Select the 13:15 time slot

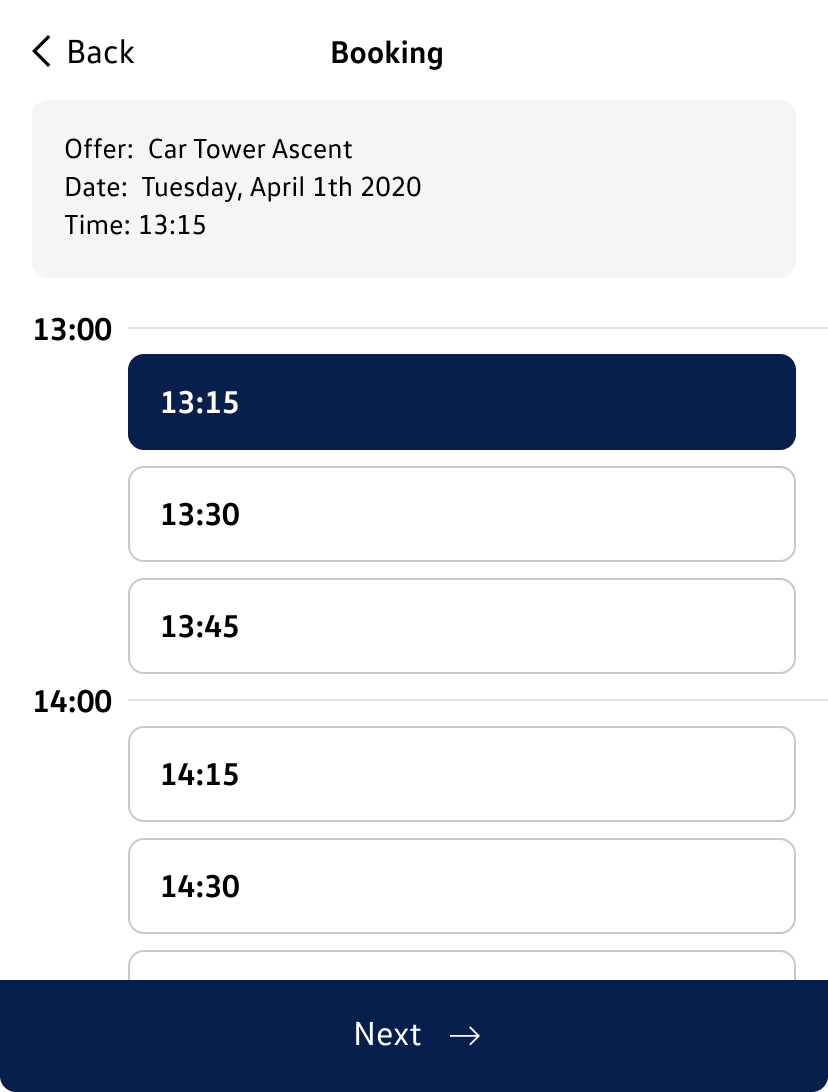461,402
